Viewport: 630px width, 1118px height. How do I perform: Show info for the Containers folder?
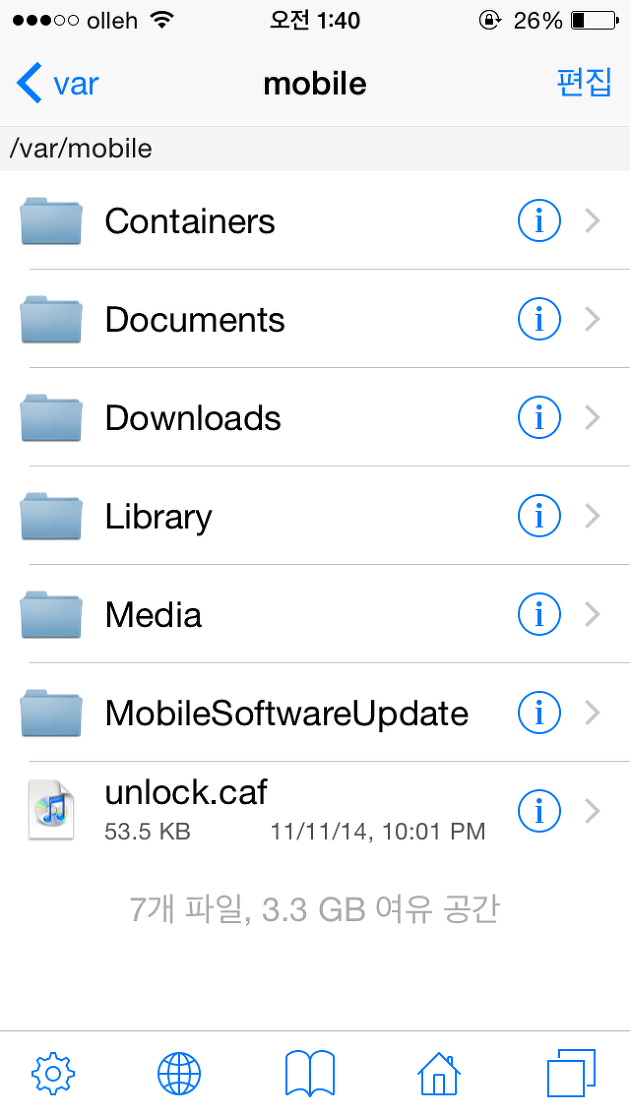[x=539, y=221]
